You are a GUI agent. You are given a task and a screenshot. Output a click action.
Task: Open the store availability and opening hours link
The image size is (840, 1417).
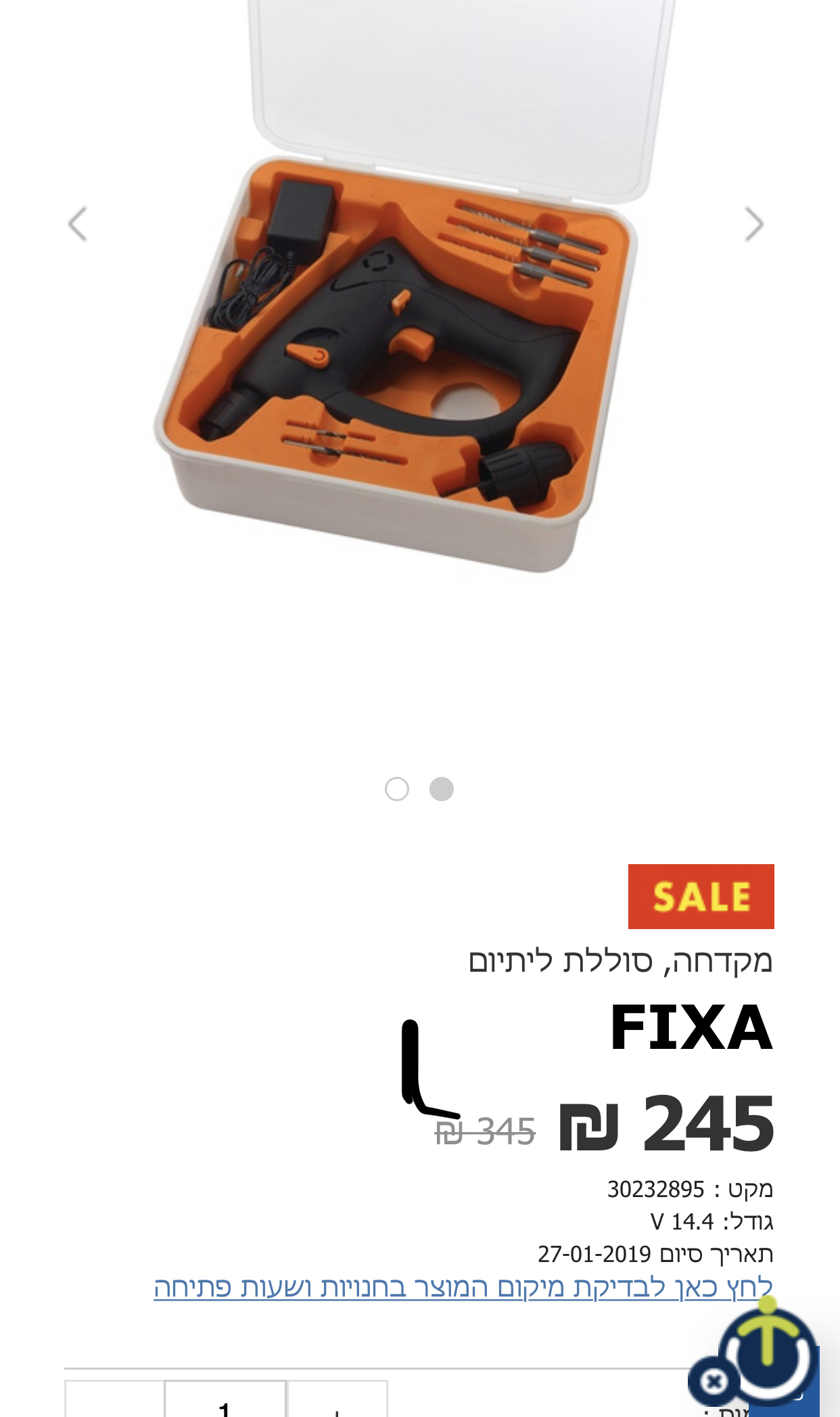coord(463,1286)
